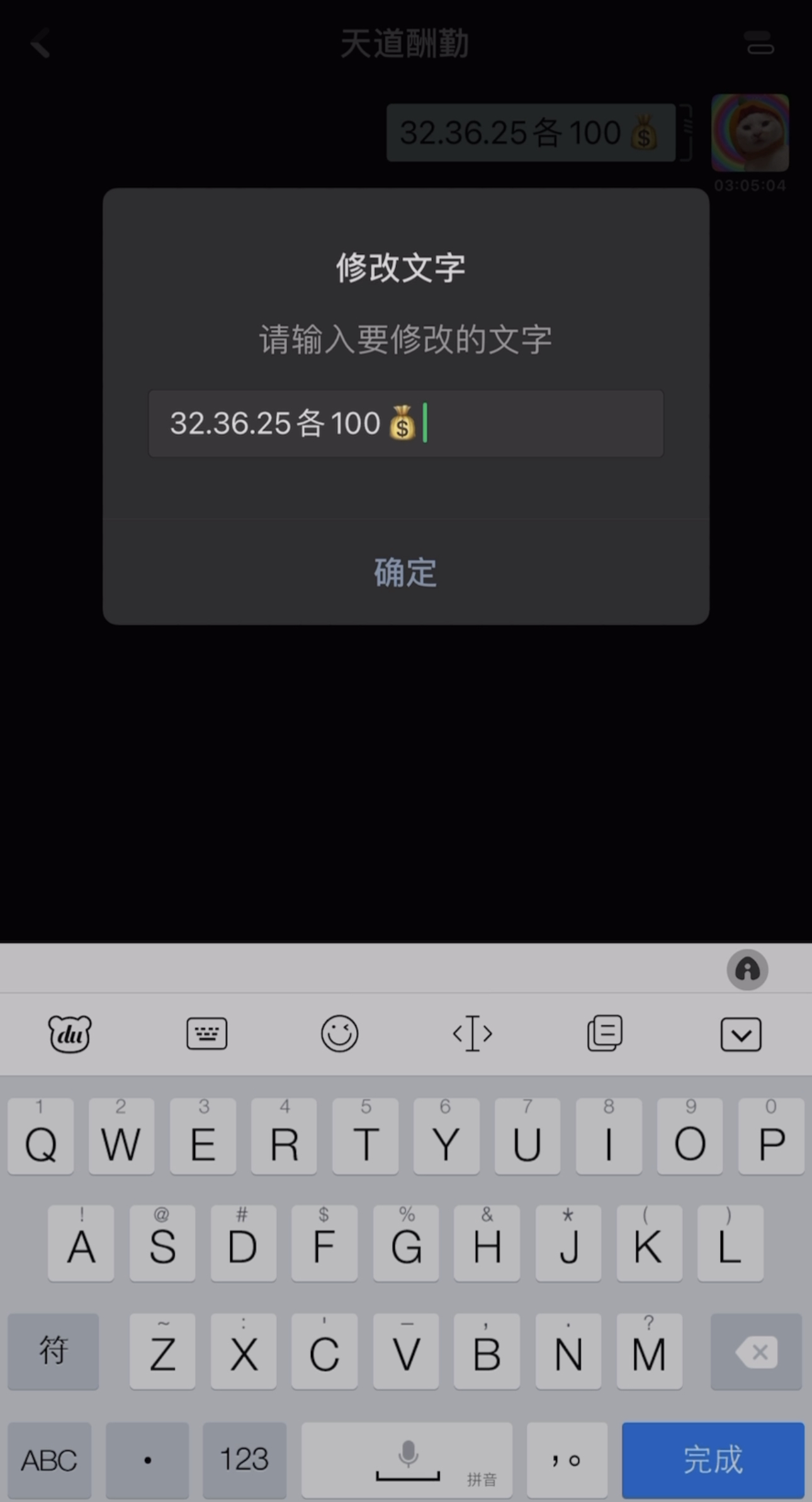Switch keyboard layout via keyboard icon
The height and width of the screenshot is (1502, 812).
[206, 1033]
